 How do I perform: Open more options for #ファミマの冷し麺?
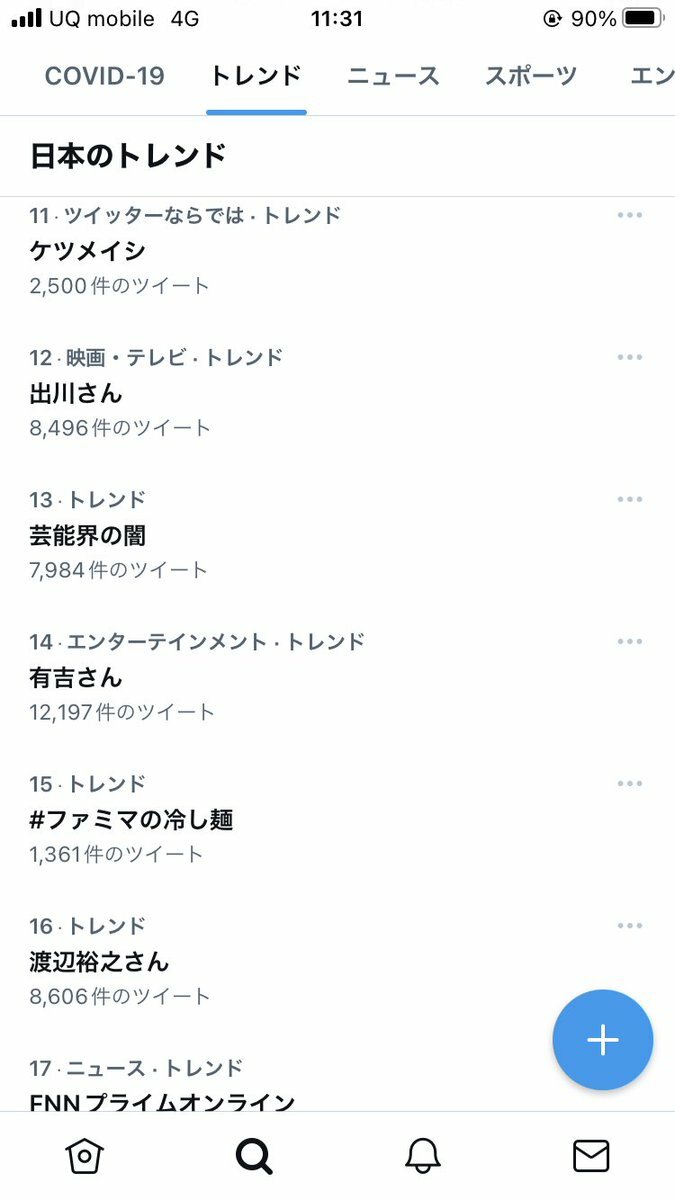629,783
